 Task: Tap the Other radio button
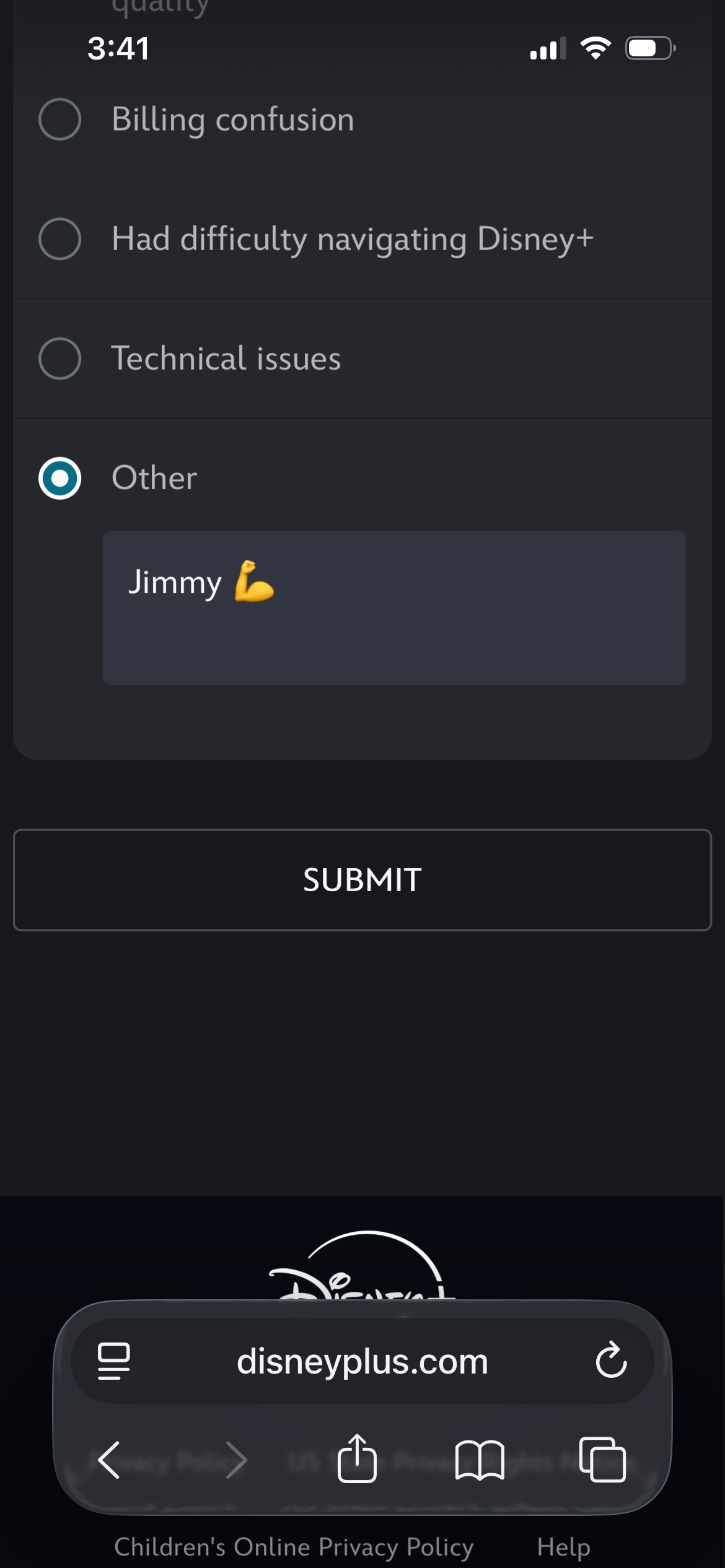(60, 478)
